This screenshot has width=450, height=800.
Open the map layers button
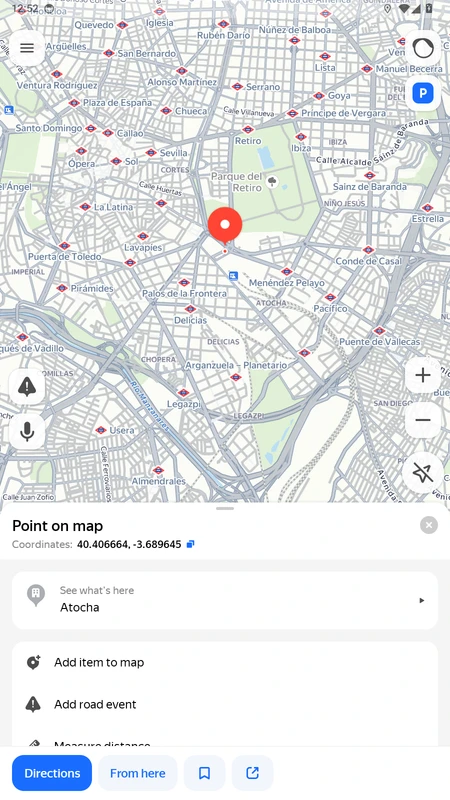pos(422,48)
